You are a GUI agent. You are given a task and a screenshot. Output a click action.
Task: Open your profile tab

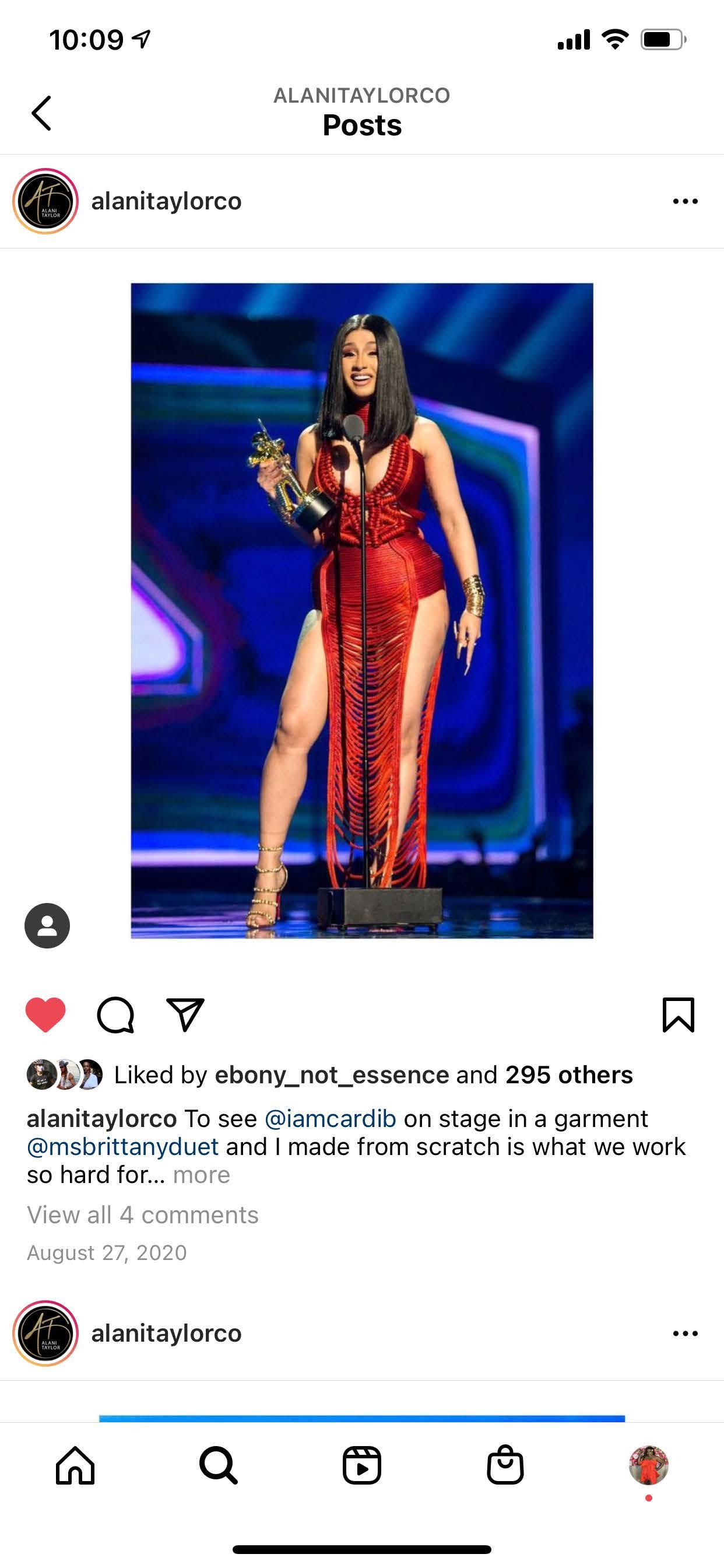[649, 1465]
